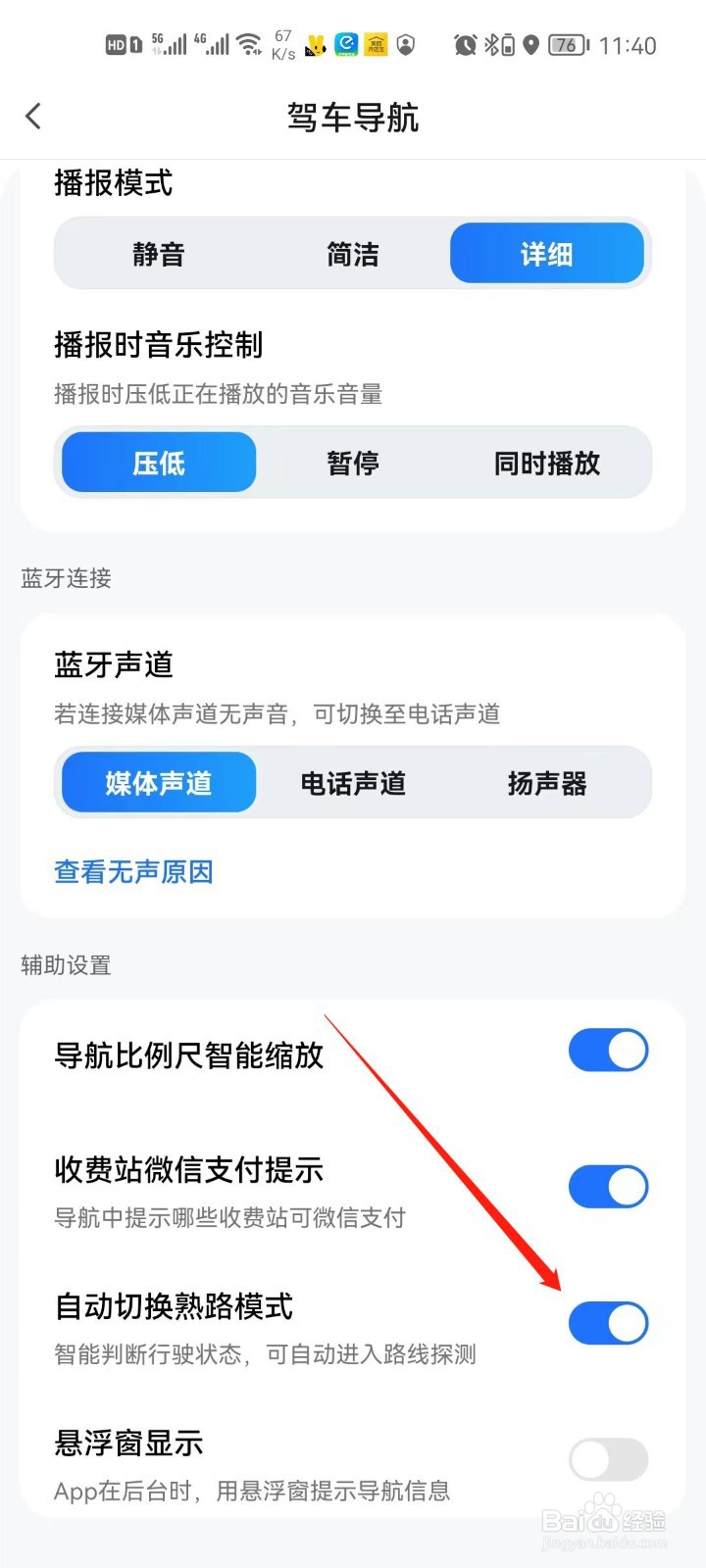Choose 暂停 for music control during broadcast
This screenshot has height=1568, width=706.
(x=352, y=463)
